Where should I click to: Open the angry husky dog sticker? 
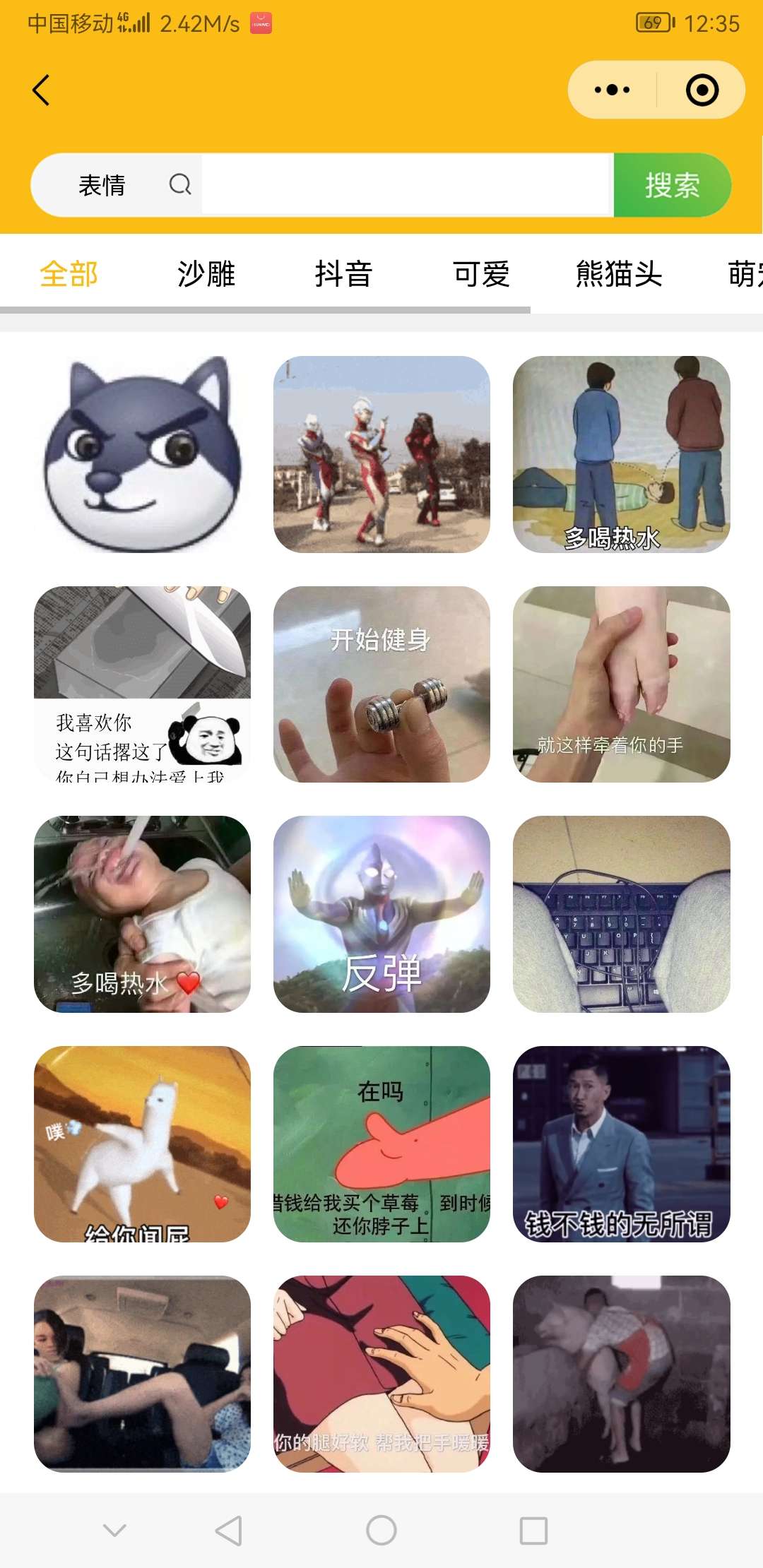pos(142,454)
